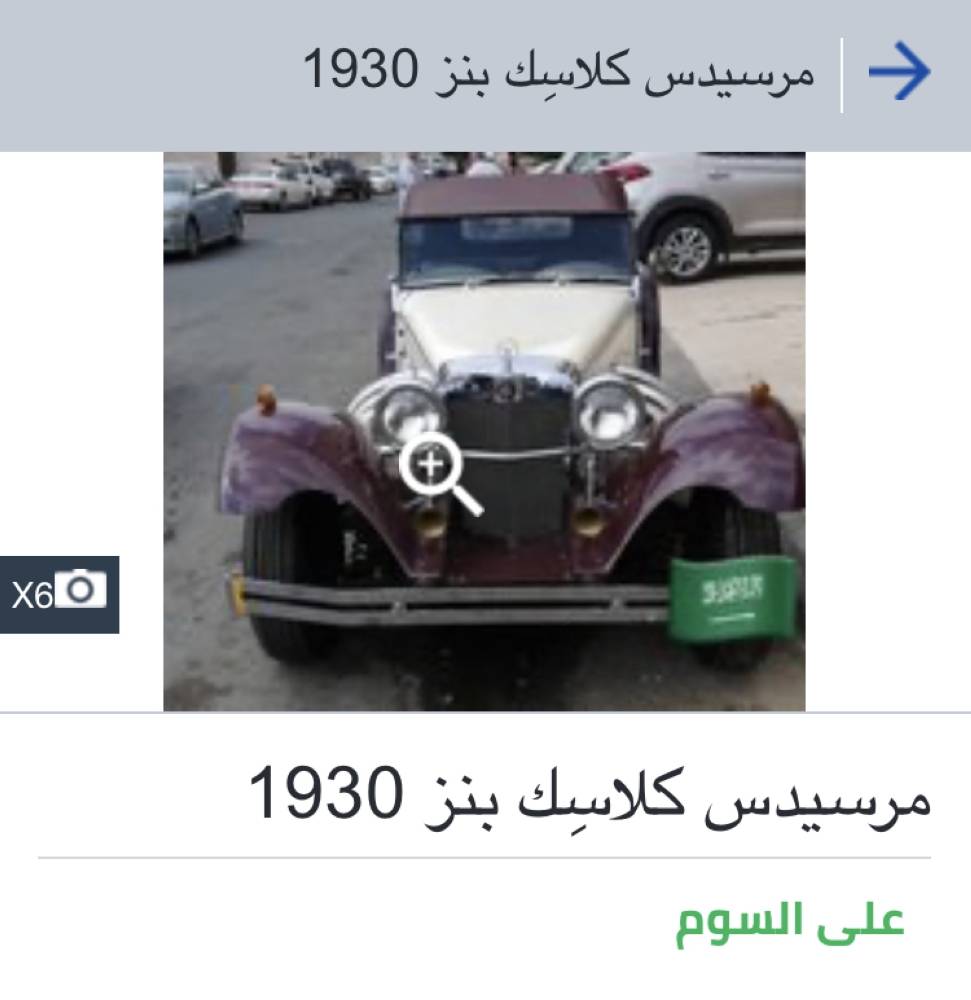Go back using the blue arrow
The image size is (971, 1000).
[899, 73]
